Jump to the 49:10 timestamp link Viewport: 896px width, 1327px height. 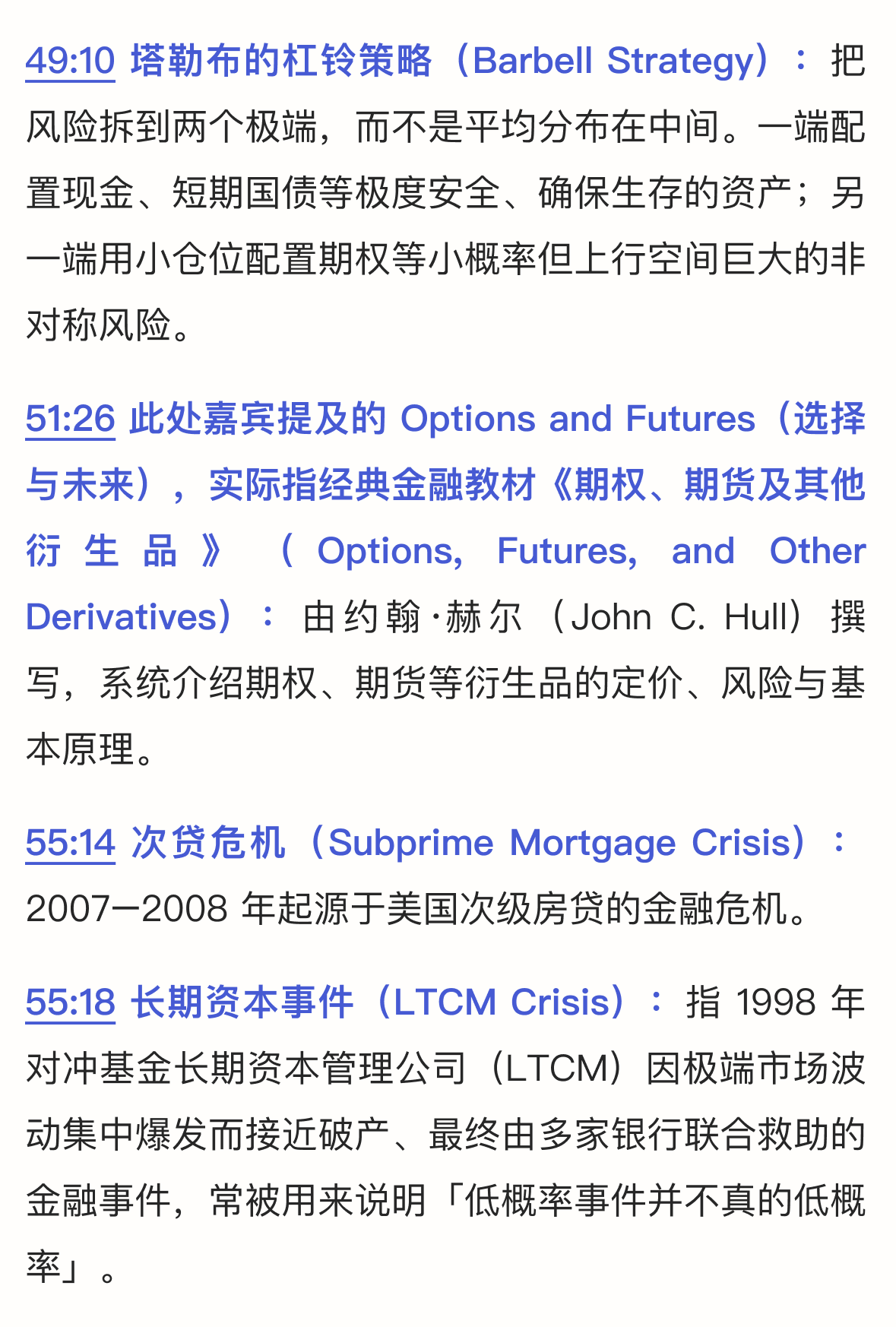[70, 61]
